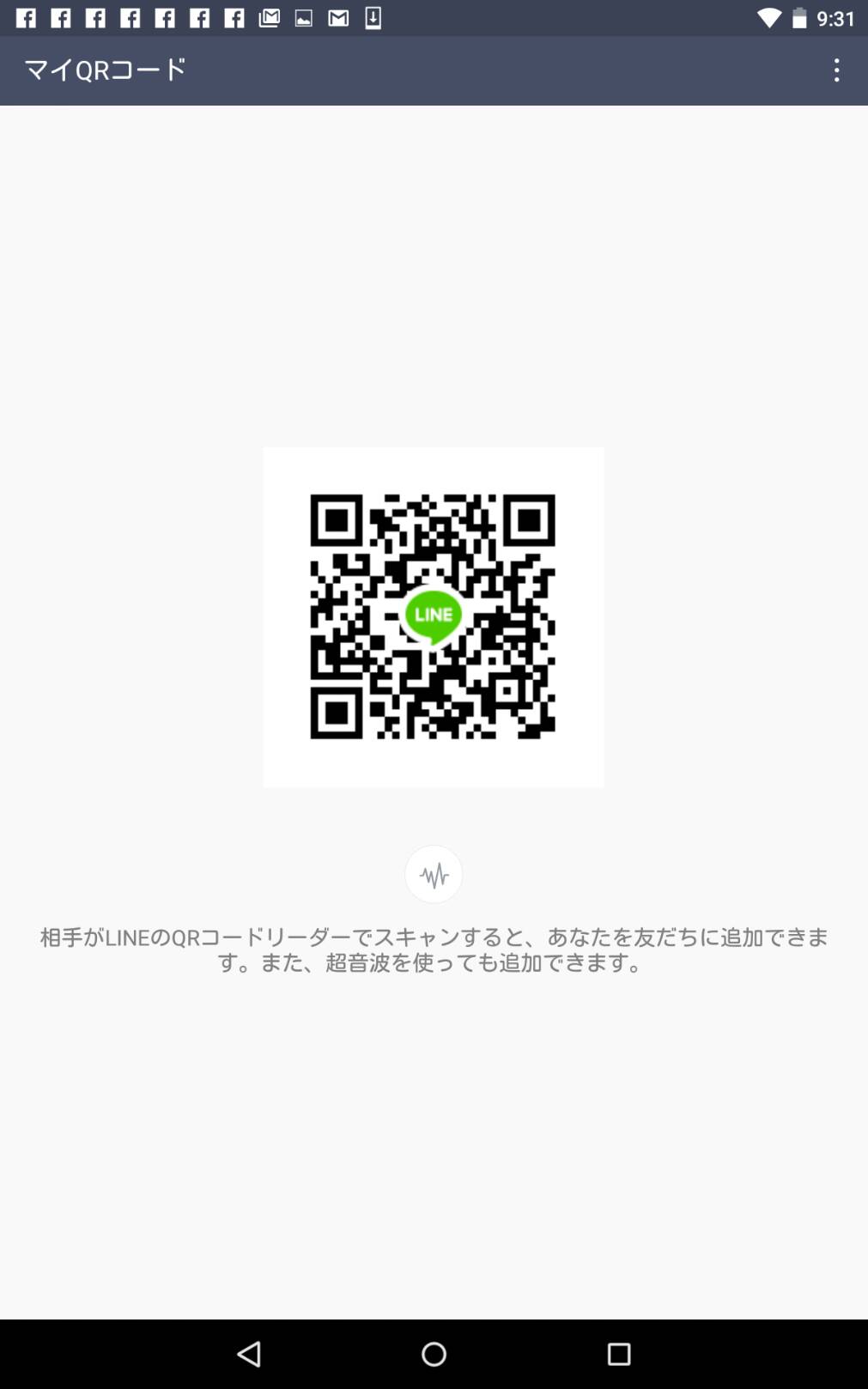Tap the ultrasonic wave add-friend button
This screenshot has height=1389, width=868.
(434, 875)
